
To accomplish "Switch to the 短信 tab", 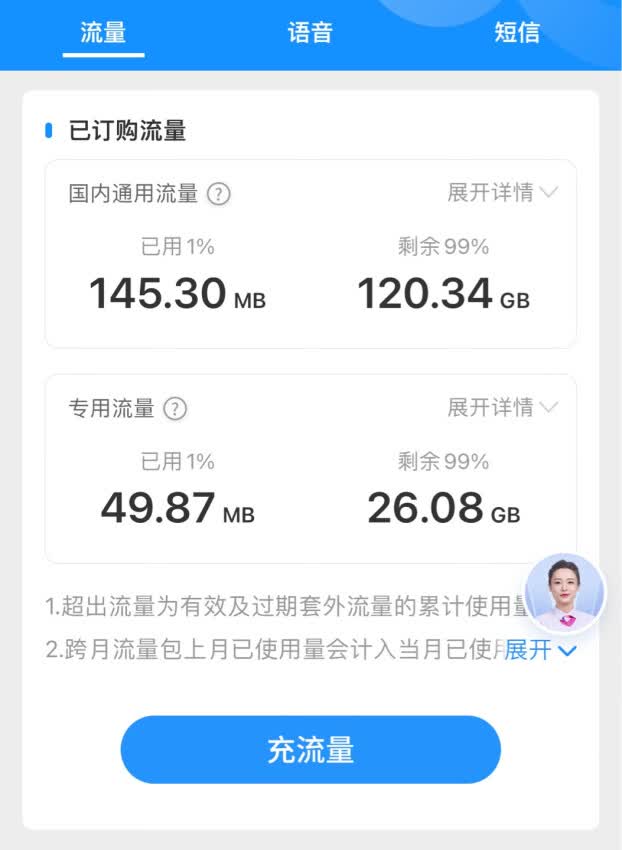I will pyautogui.click(x=517, y=32).
